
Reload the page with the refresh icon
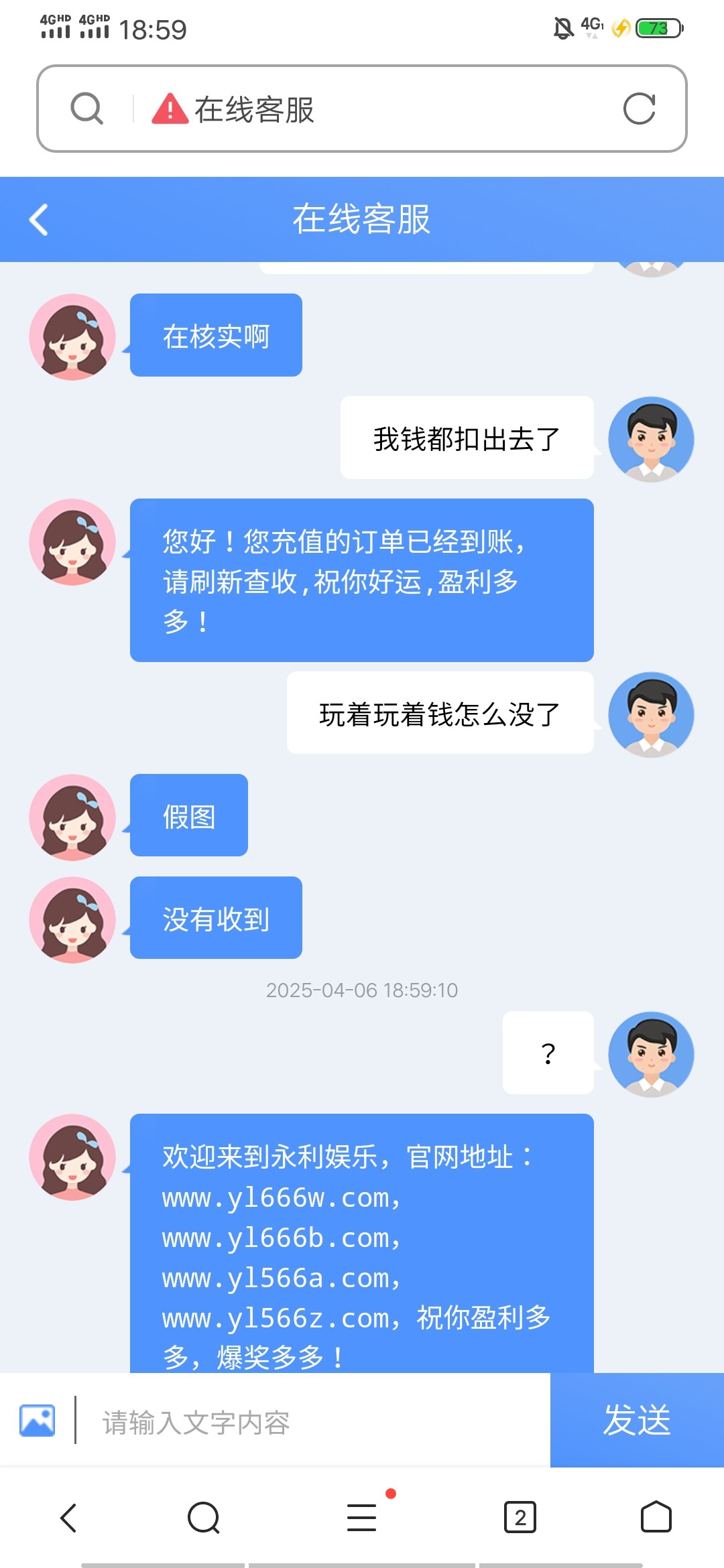click(639, 109)
